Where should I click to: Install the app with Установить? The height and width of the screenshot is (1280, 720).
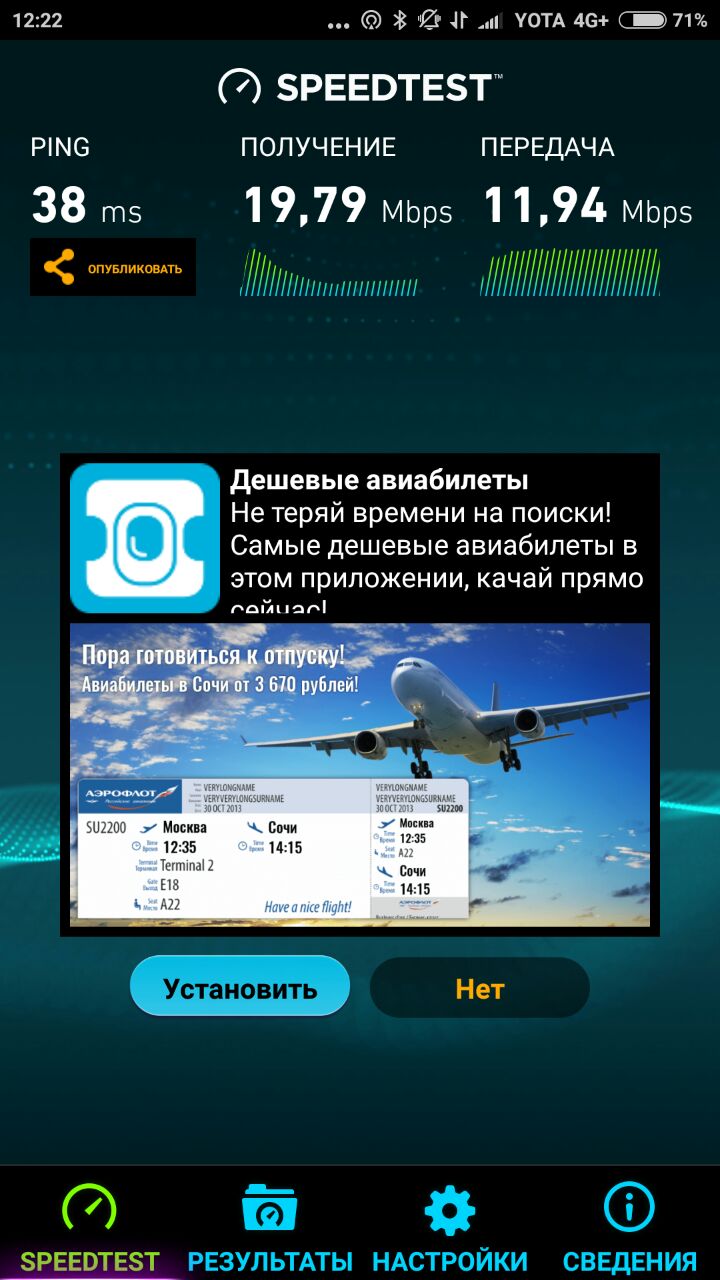click(240, 987)
